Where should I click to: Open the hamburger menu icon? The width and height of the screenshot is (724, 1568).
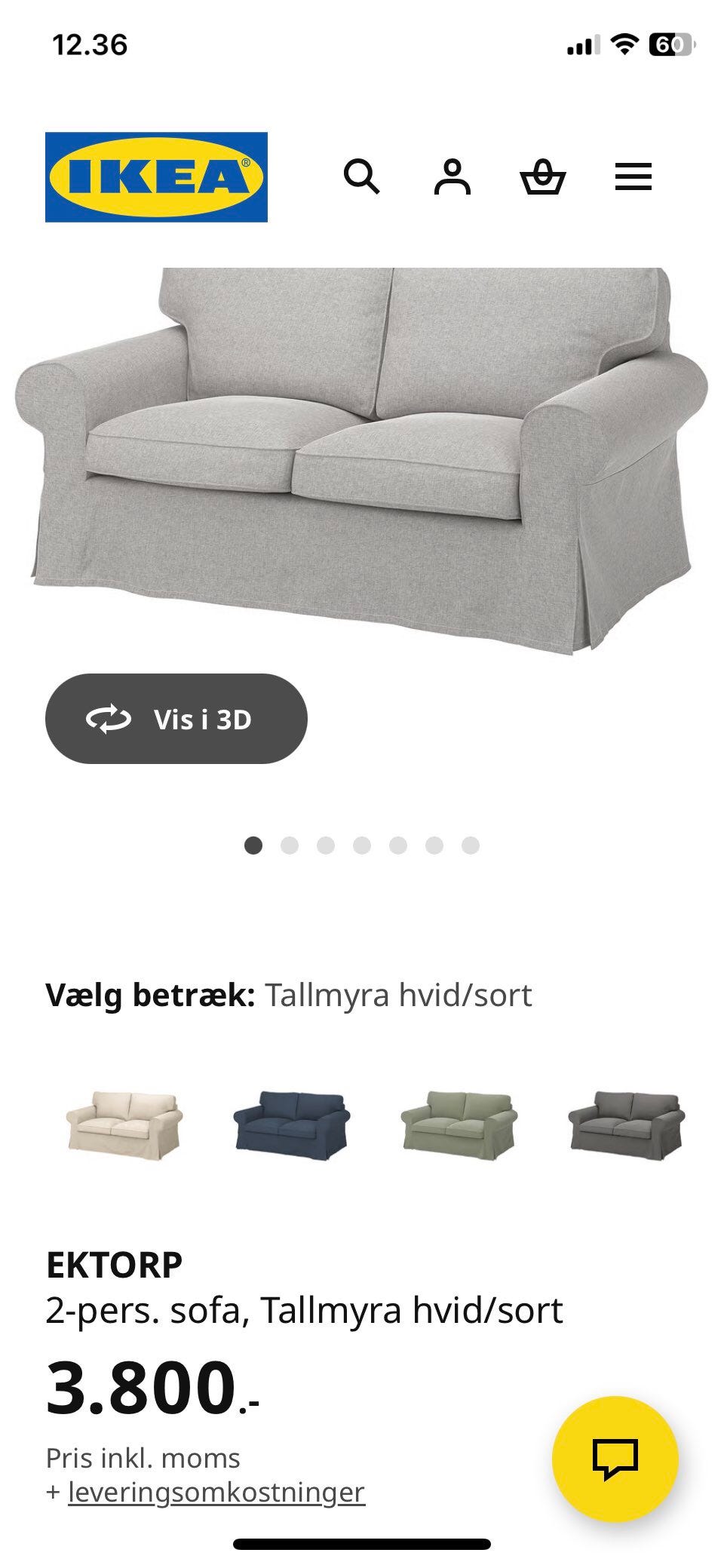(633, 177)
